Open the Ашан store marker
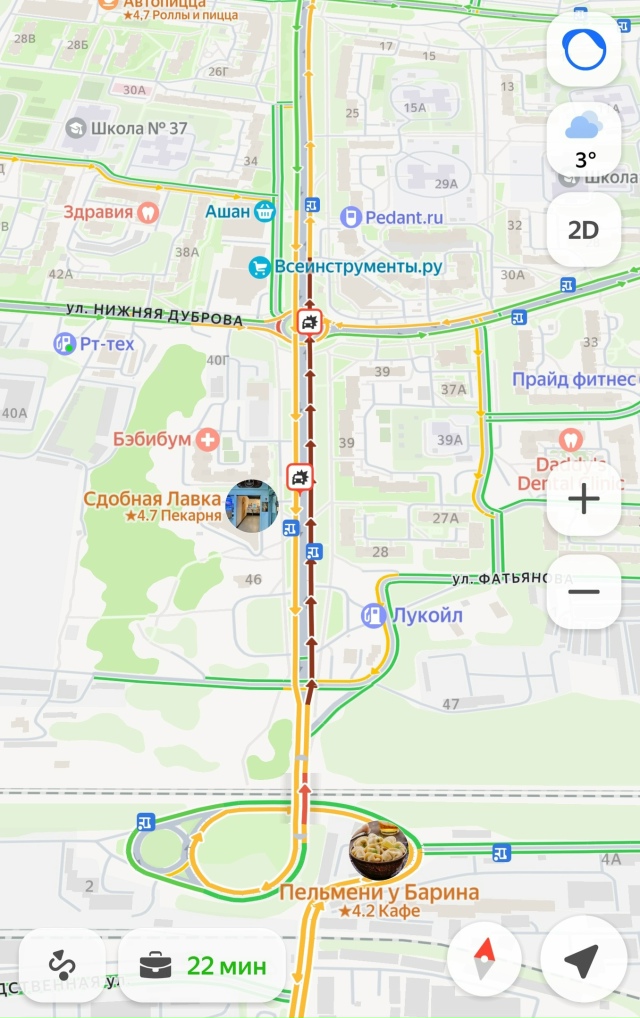The image size is (640, 1018). (x=265, y=211)
